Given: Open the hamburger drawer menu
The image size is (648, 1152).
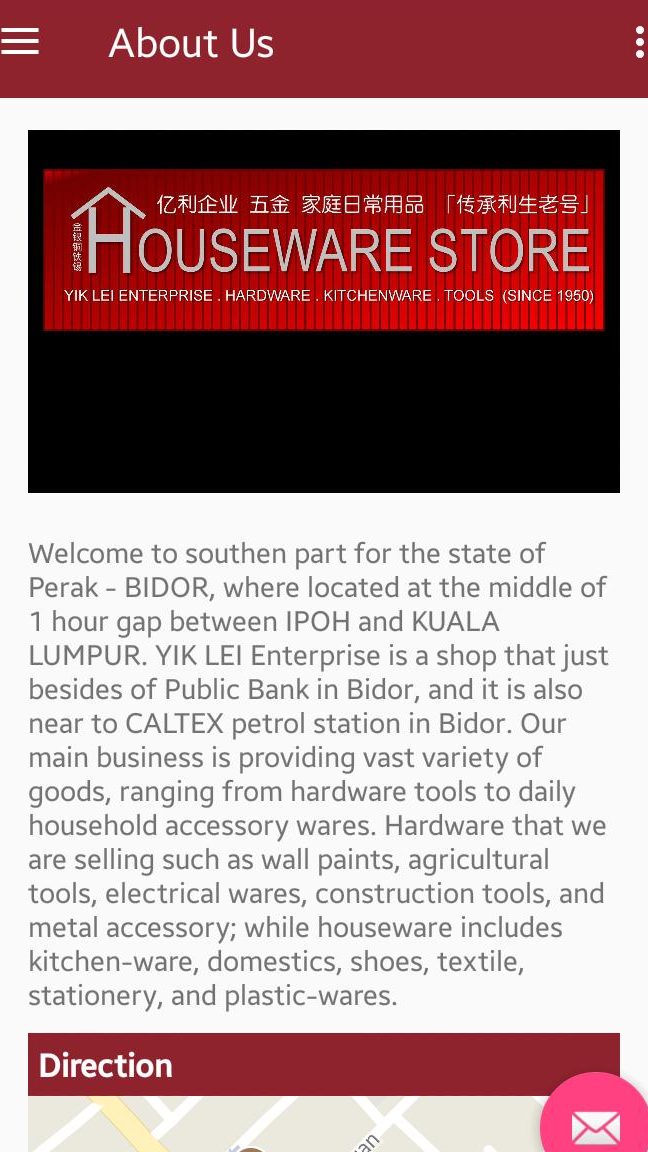Looking at the screenshot, I should click(20, 42).
